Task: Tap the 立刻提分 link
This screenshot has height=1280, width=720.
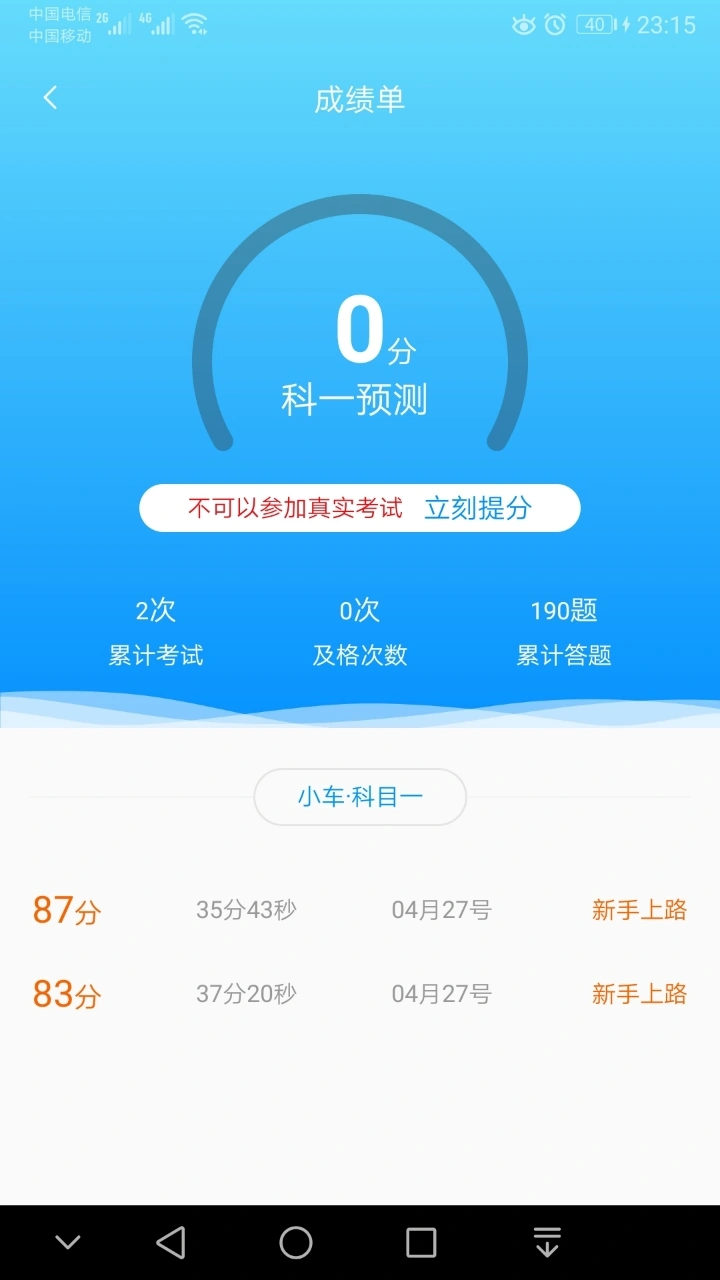Action: (x=477, y=508)
